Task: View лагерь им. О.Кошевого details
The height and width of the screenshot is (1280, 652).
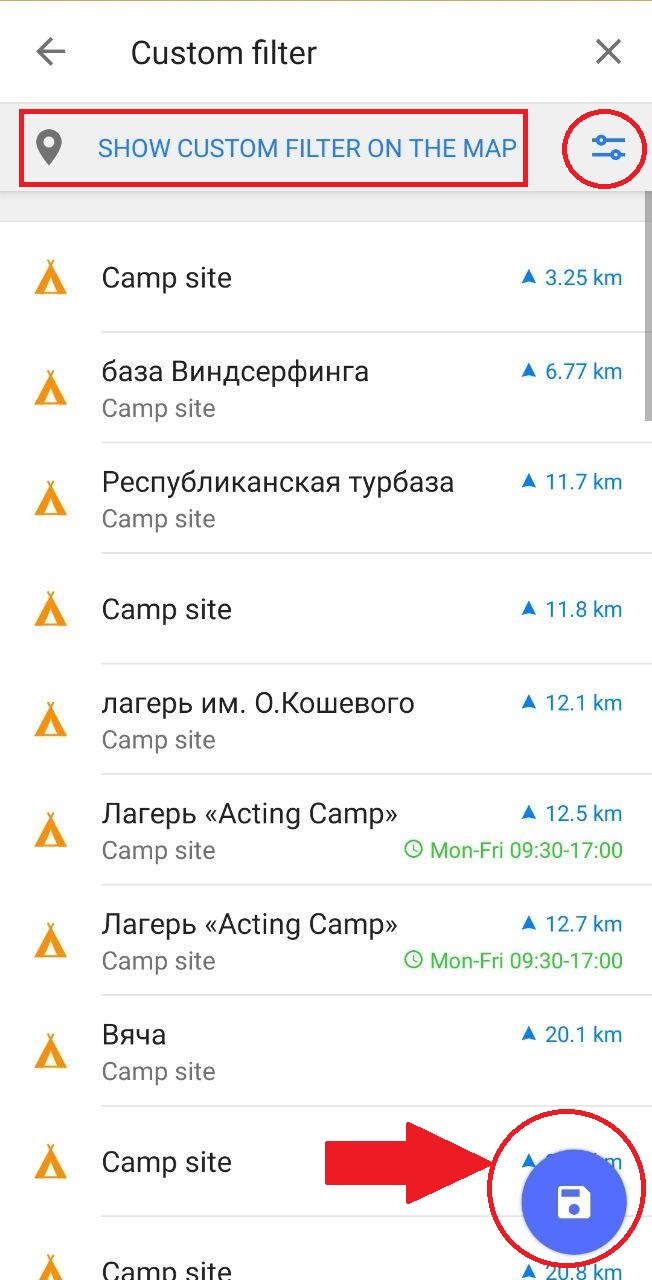Action: click(x=300, y=720)
